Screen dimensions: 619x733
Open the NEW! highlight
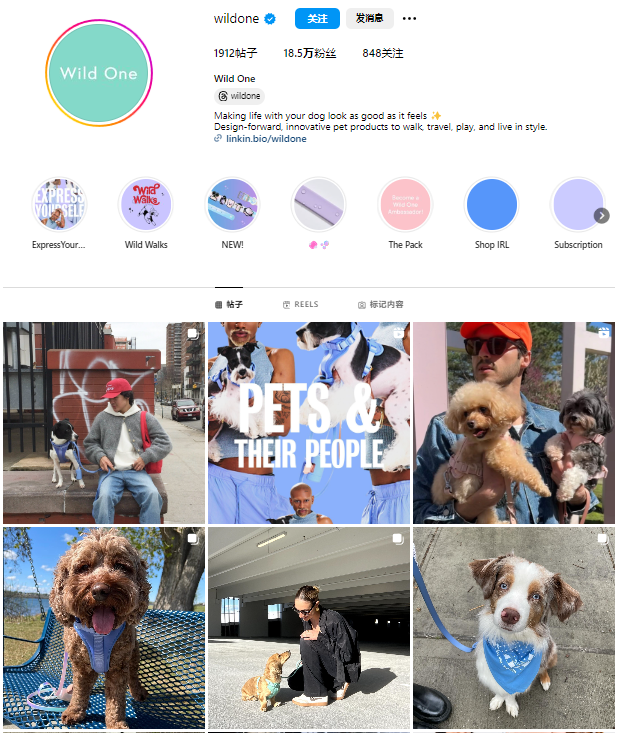tap(232, 205)
